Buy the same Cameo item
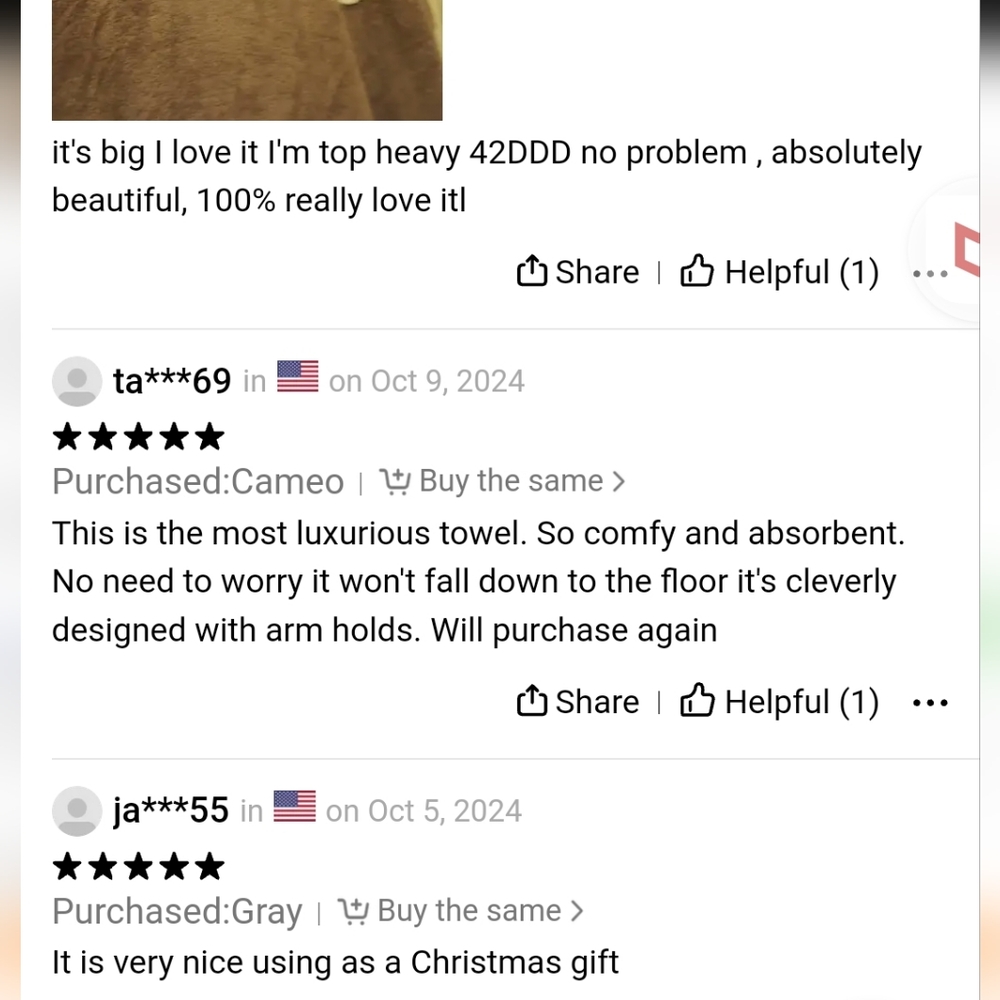The width and height of the screenshot is (1000, 1000). coord(502,482)
